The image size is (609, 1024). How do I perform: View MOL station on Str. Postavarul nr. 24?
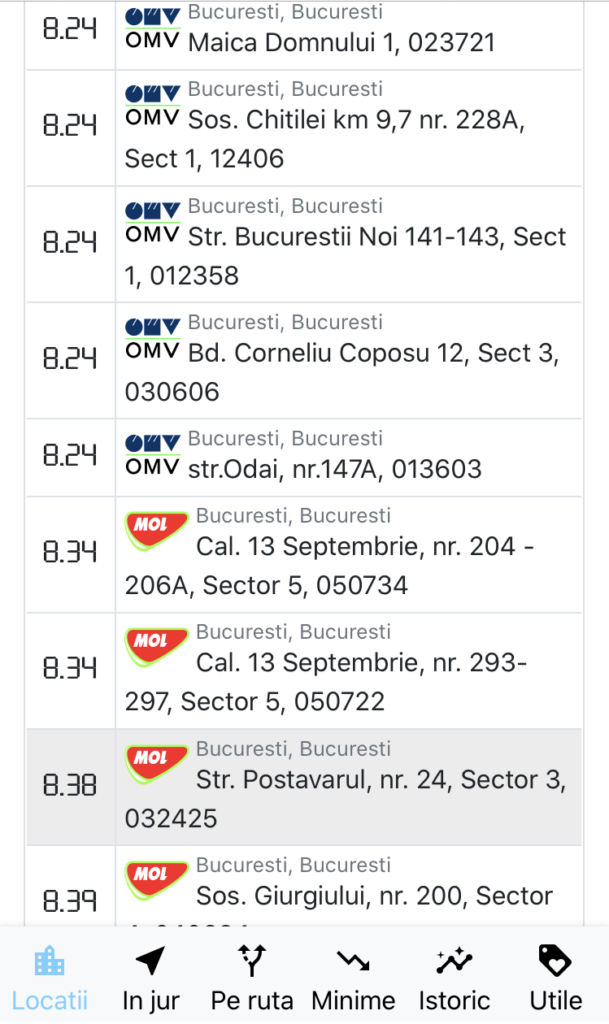pos(304,788)
